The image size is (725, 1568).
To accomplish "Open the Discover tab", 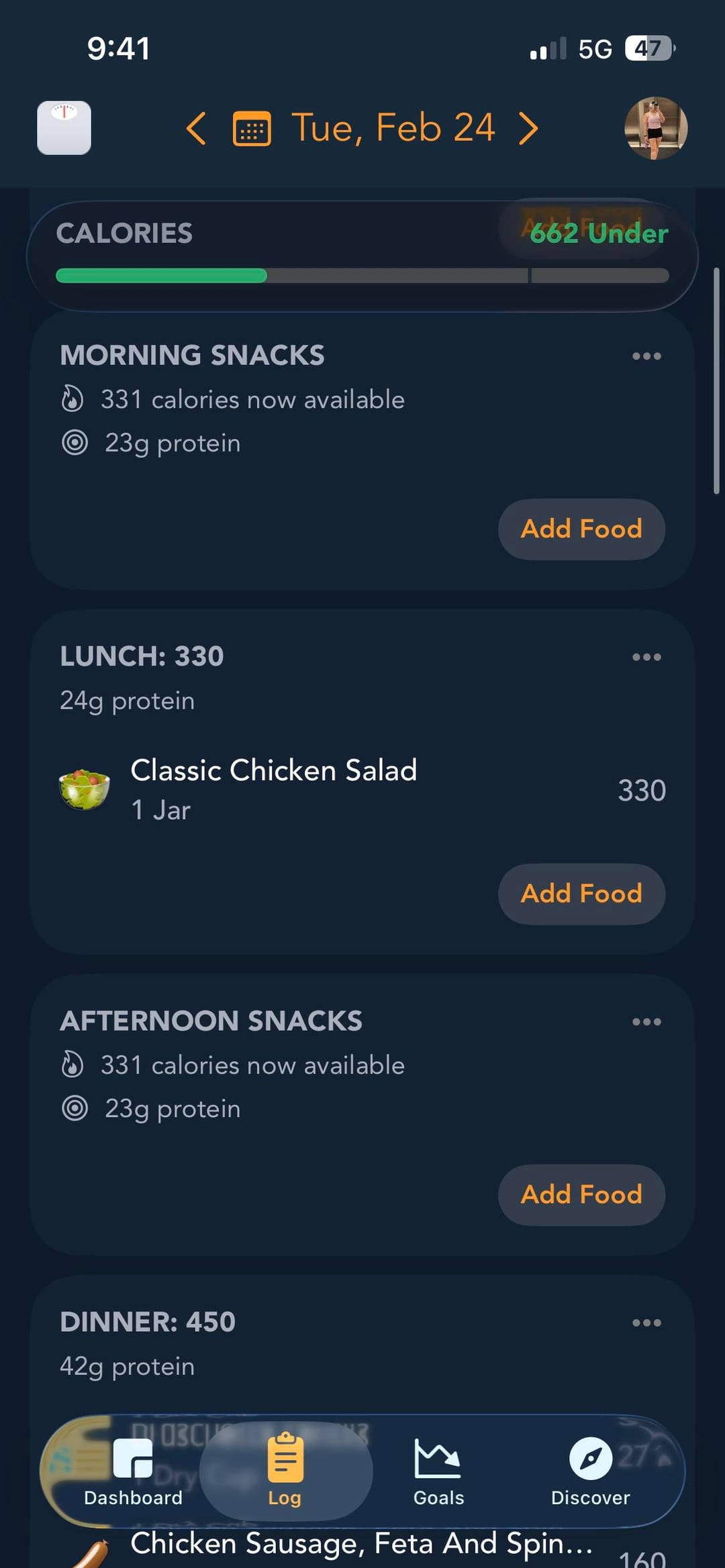I will click(x=590, y=1471).
